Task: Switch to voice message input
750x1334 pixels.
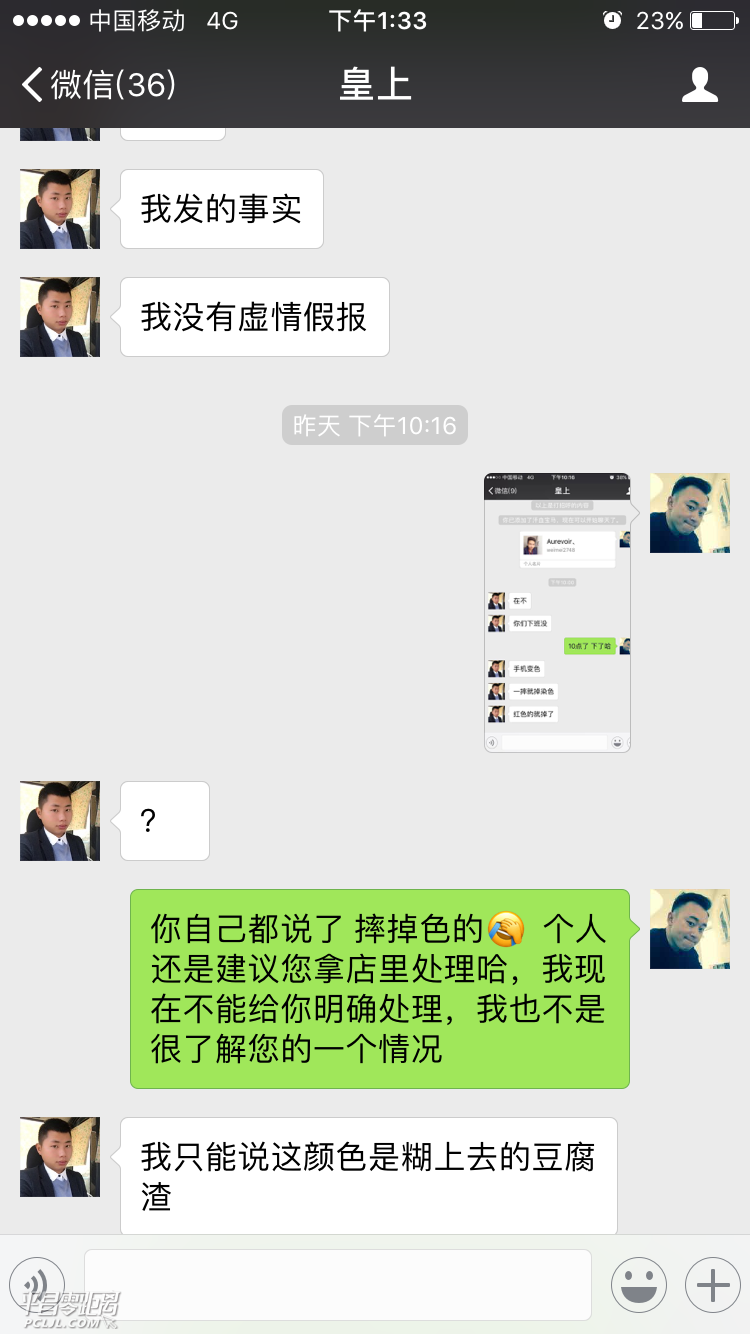Action: pos(37,1284)
